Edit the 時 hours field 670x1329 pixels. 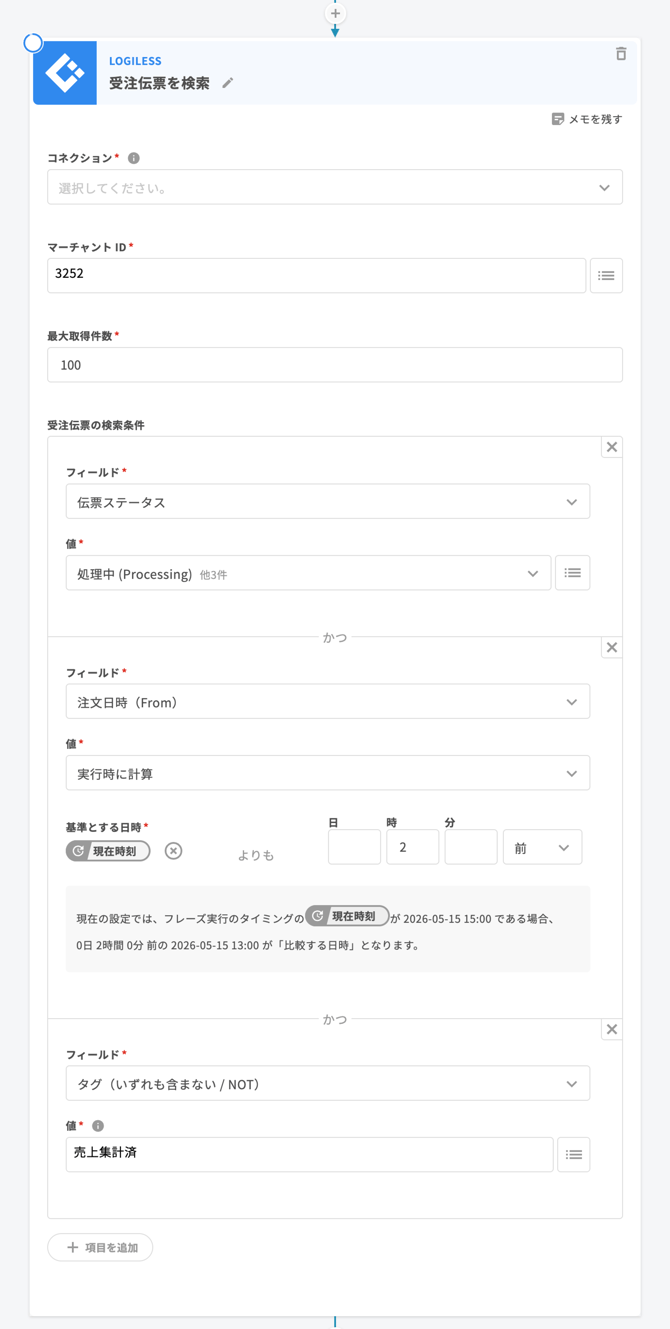[412, 847]
